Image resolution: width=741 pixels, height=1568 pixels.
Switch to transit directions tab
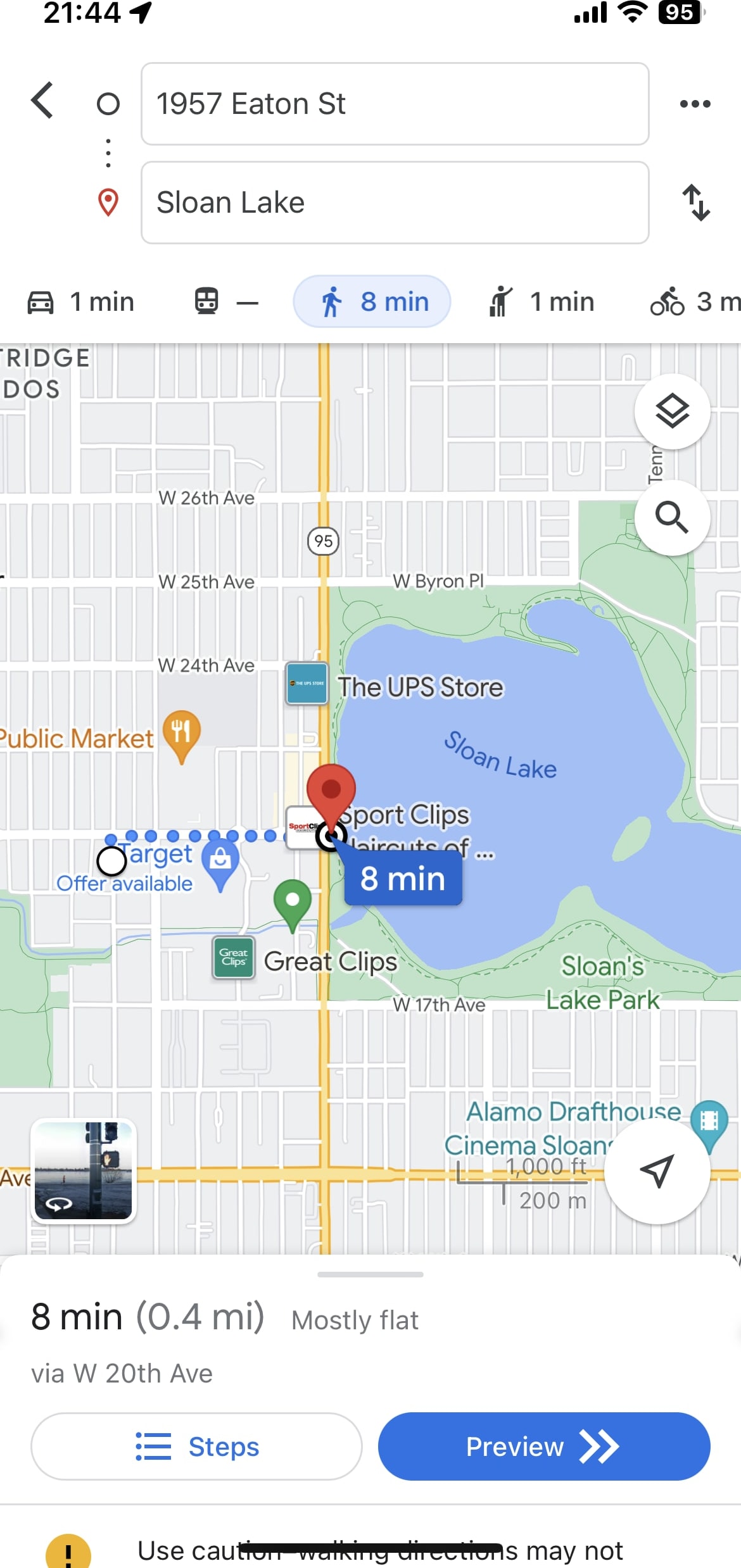click(x=226, y=302)
